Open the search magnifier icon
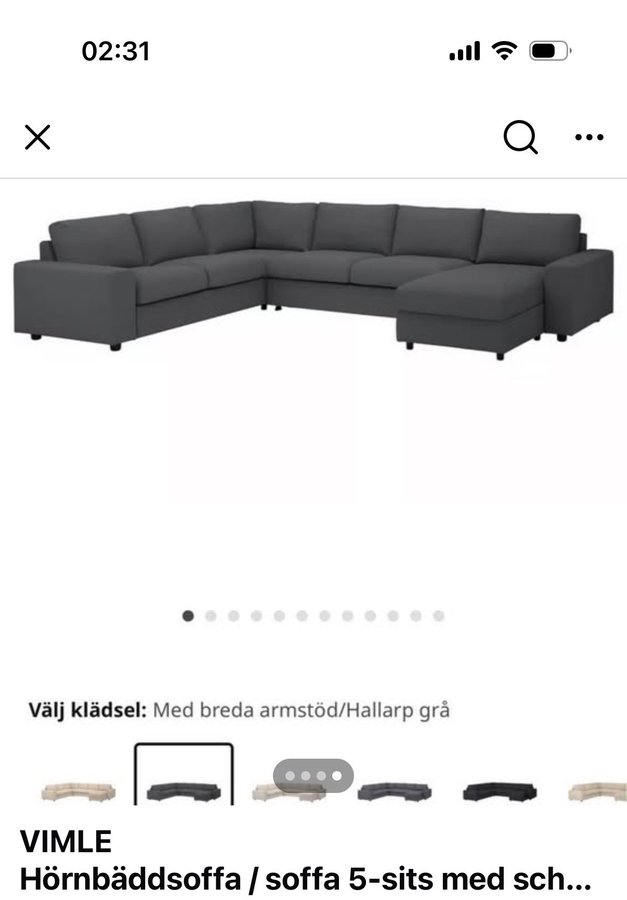627x900 pixels. click(520, 137)
